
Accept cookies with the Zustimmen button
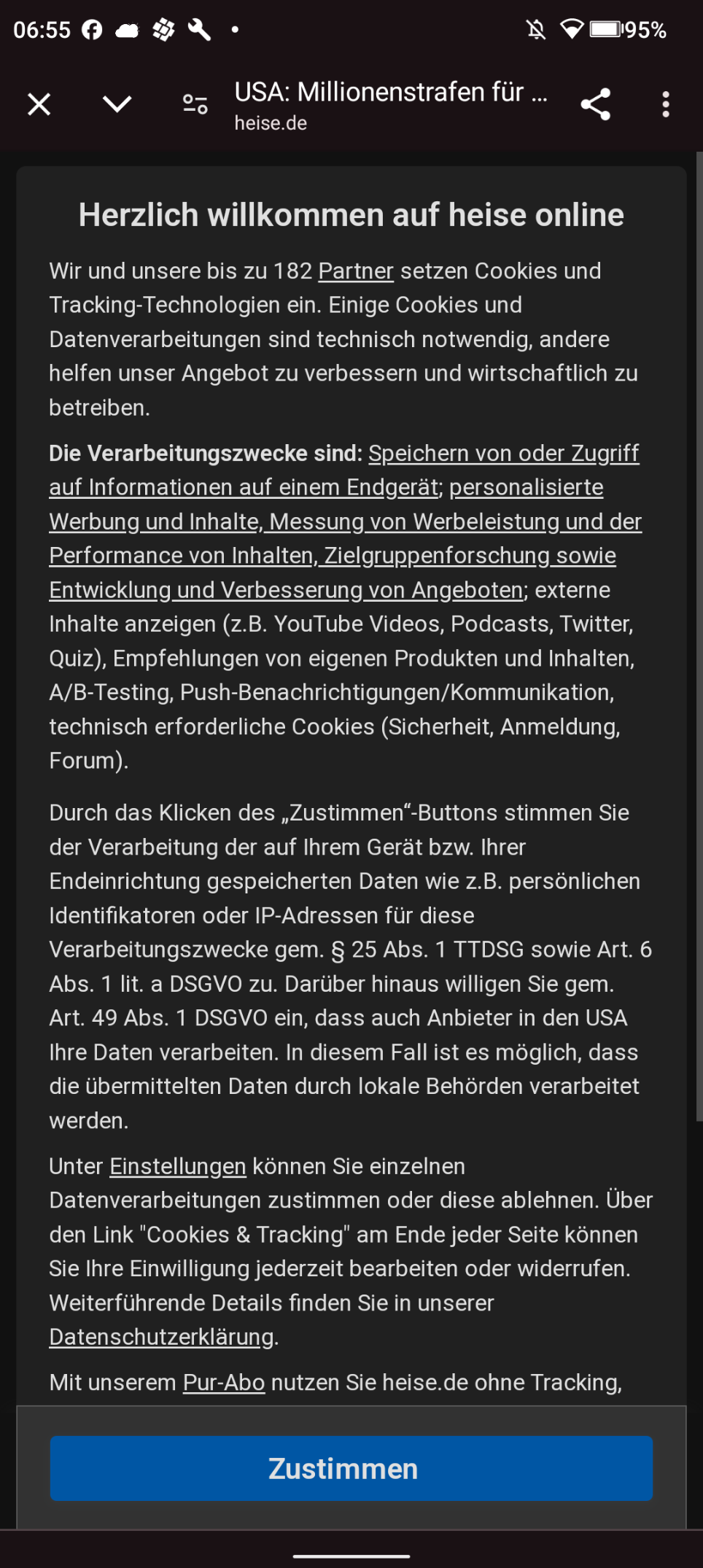[351, 1468]
